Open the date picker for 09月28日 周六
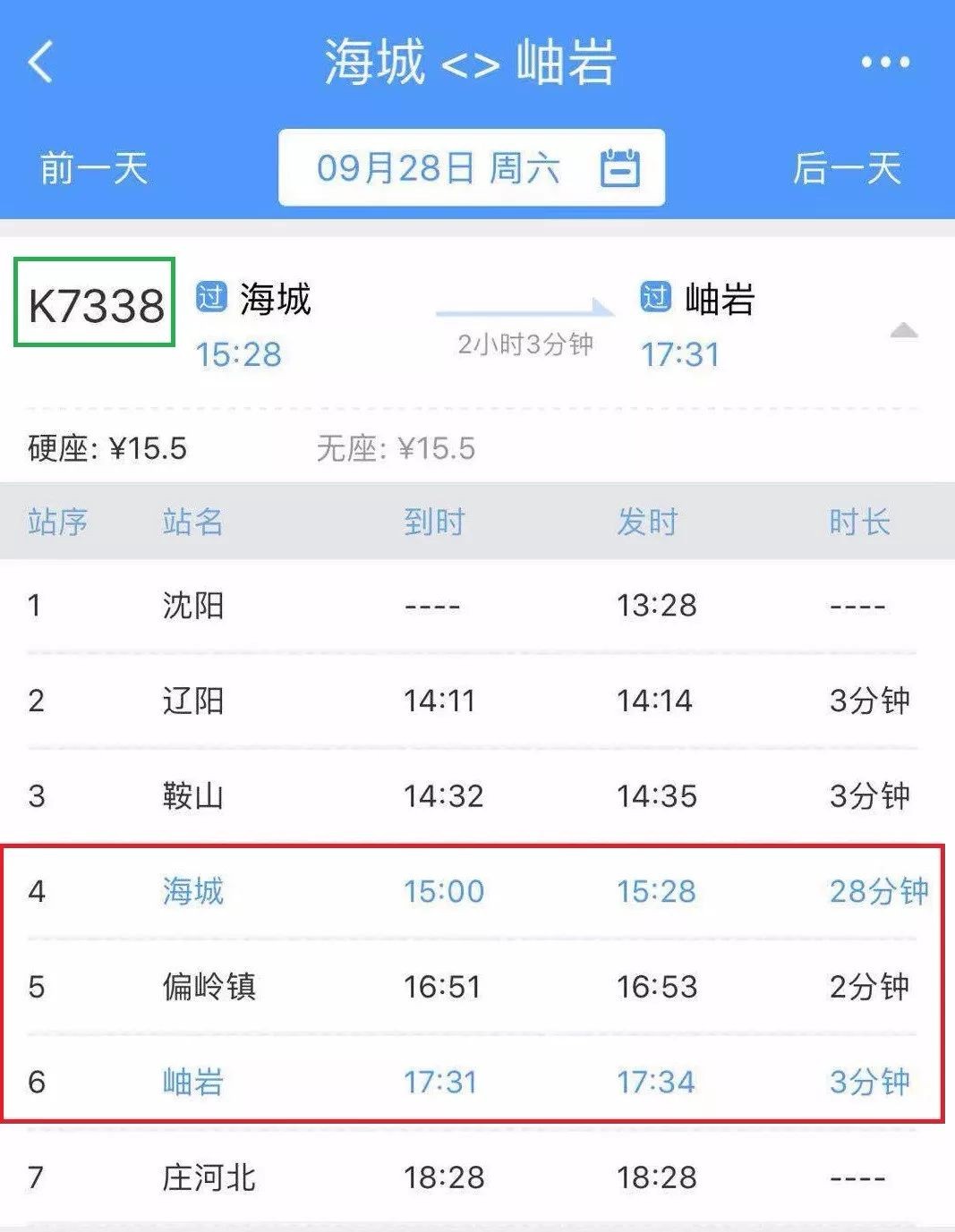The width and height of the screenshot is (955, 1232). [472, 168]
